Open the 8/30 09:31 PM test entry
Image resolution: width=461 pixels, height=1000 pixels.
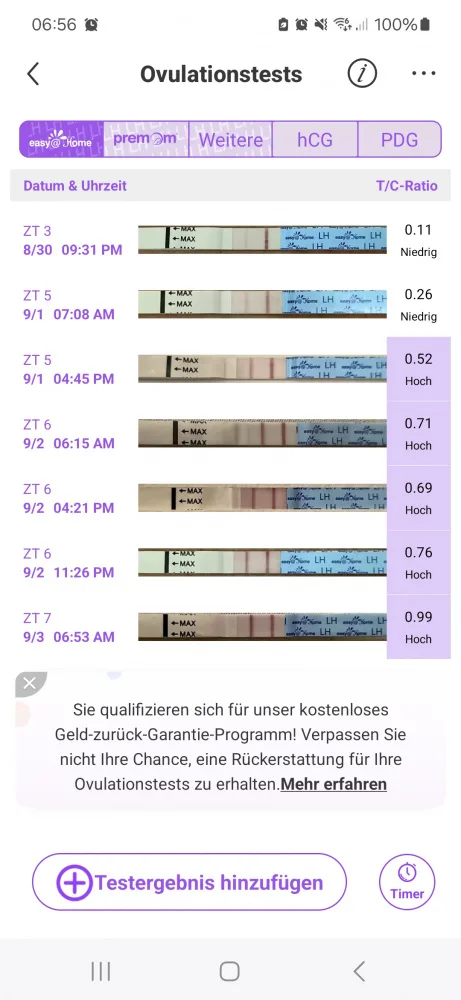click(x=230, y=240)
